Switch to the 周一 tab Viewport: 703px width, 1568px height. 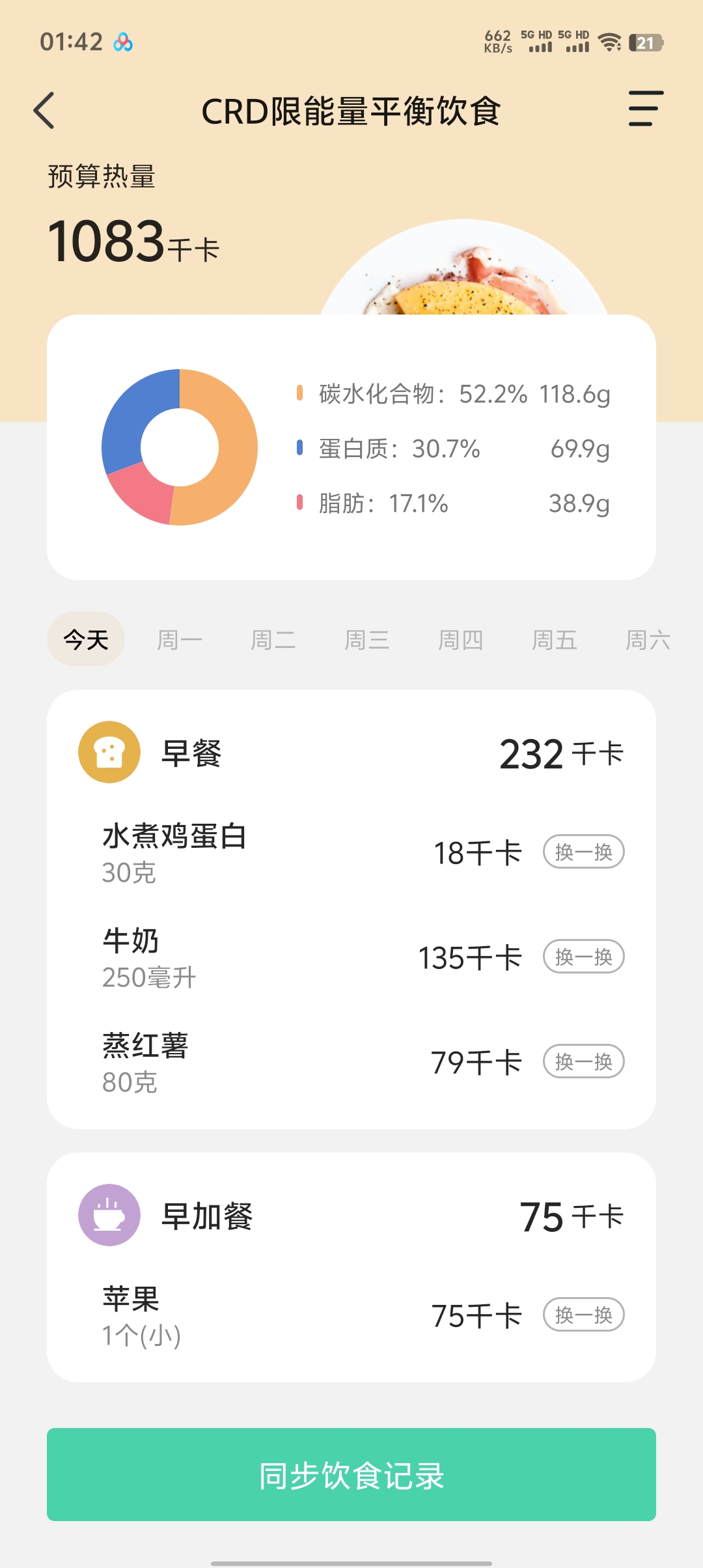[180, 640]
